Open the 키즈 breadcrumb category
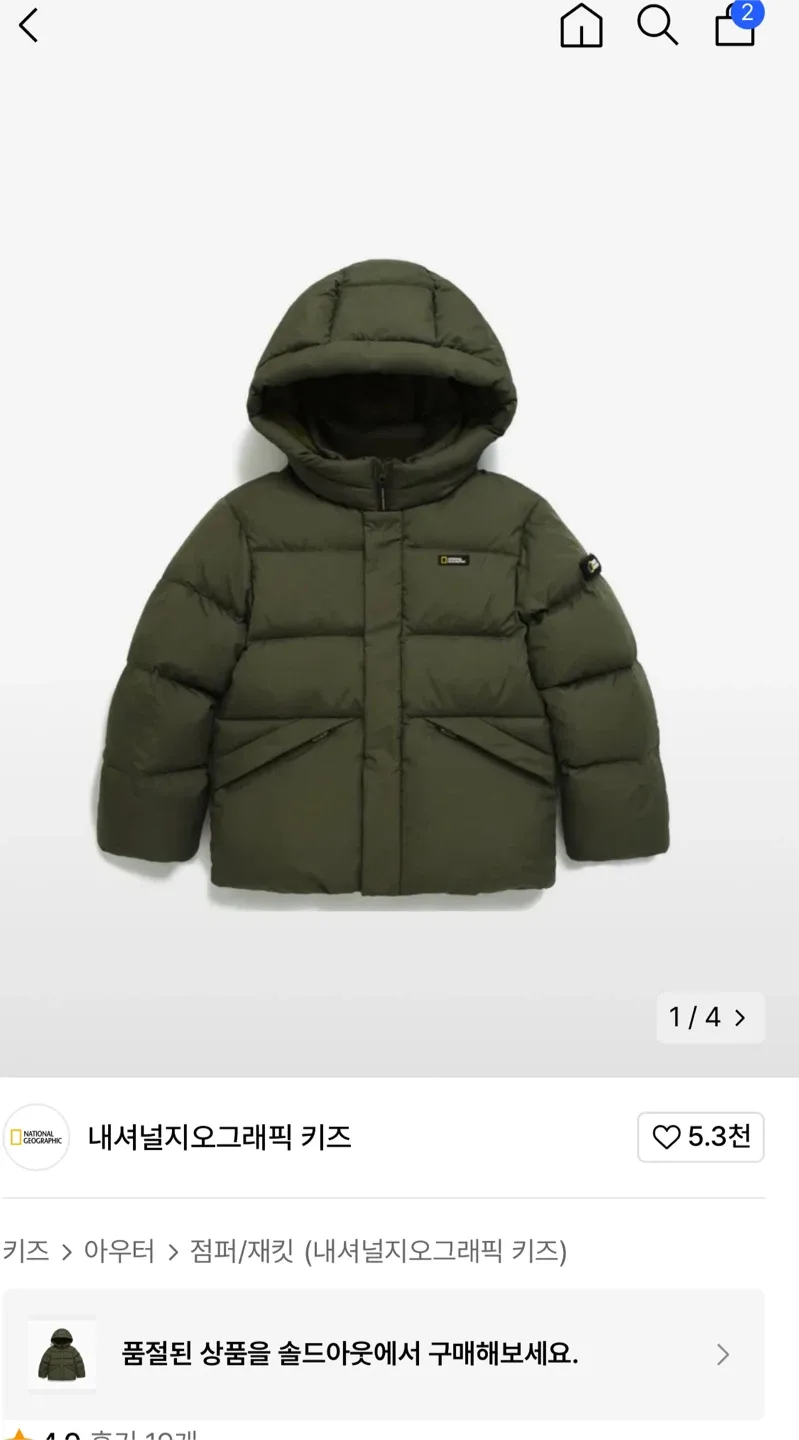The image size is (799, 1440). coord(26,1251)
